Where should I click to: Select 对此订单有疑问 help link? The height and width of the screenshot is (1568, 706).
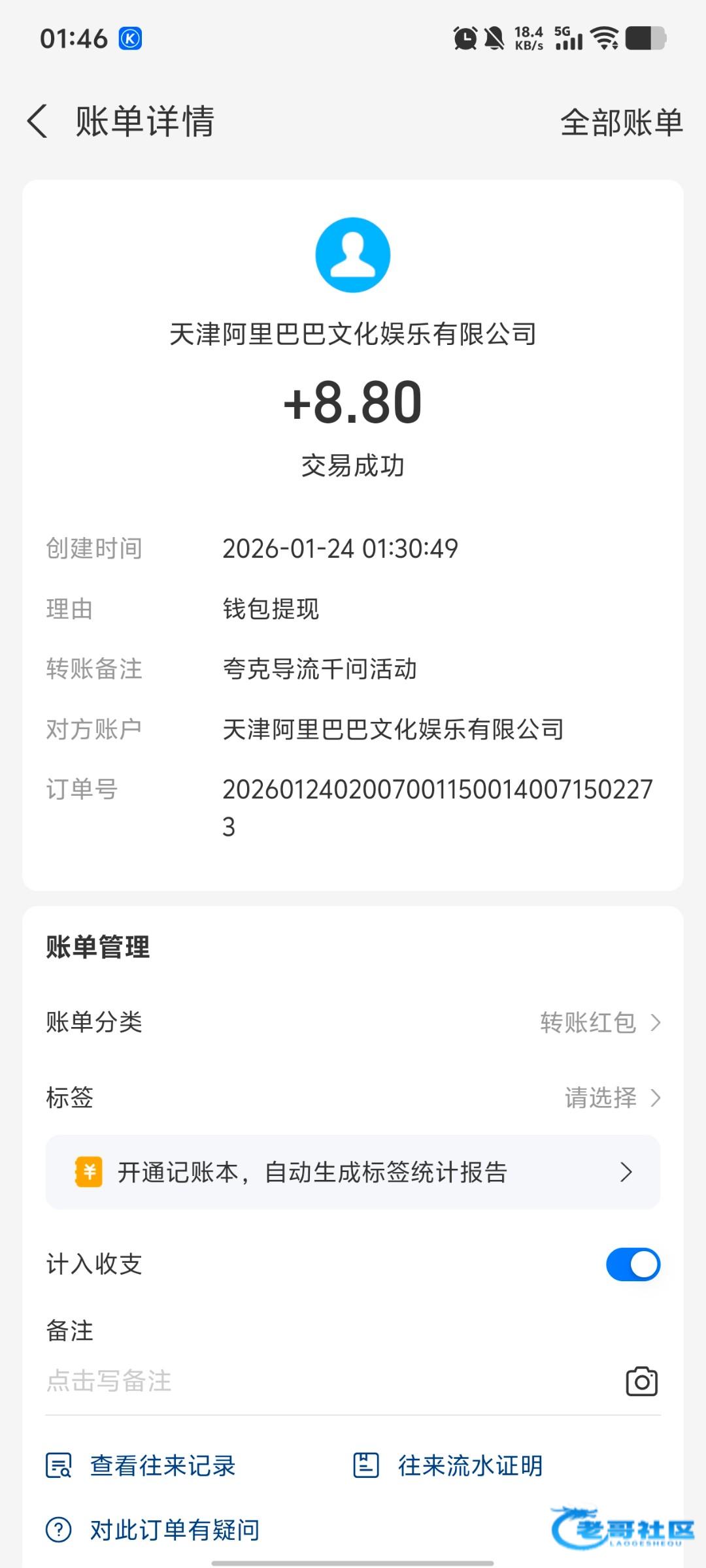pyautogui.click(x=153, y=1529)
